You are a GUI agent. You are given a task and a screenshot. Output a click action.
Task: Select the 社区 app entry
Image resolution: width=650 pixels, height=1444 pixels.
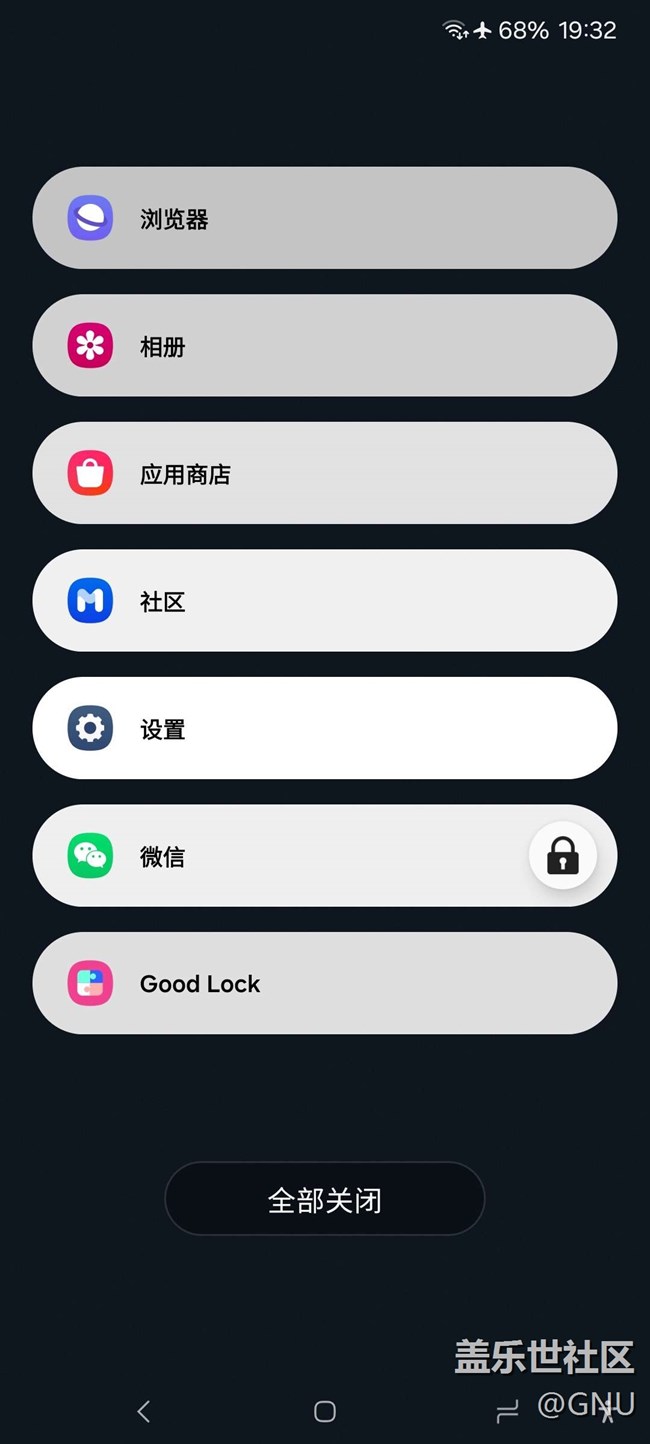click(x=324, y=601)
